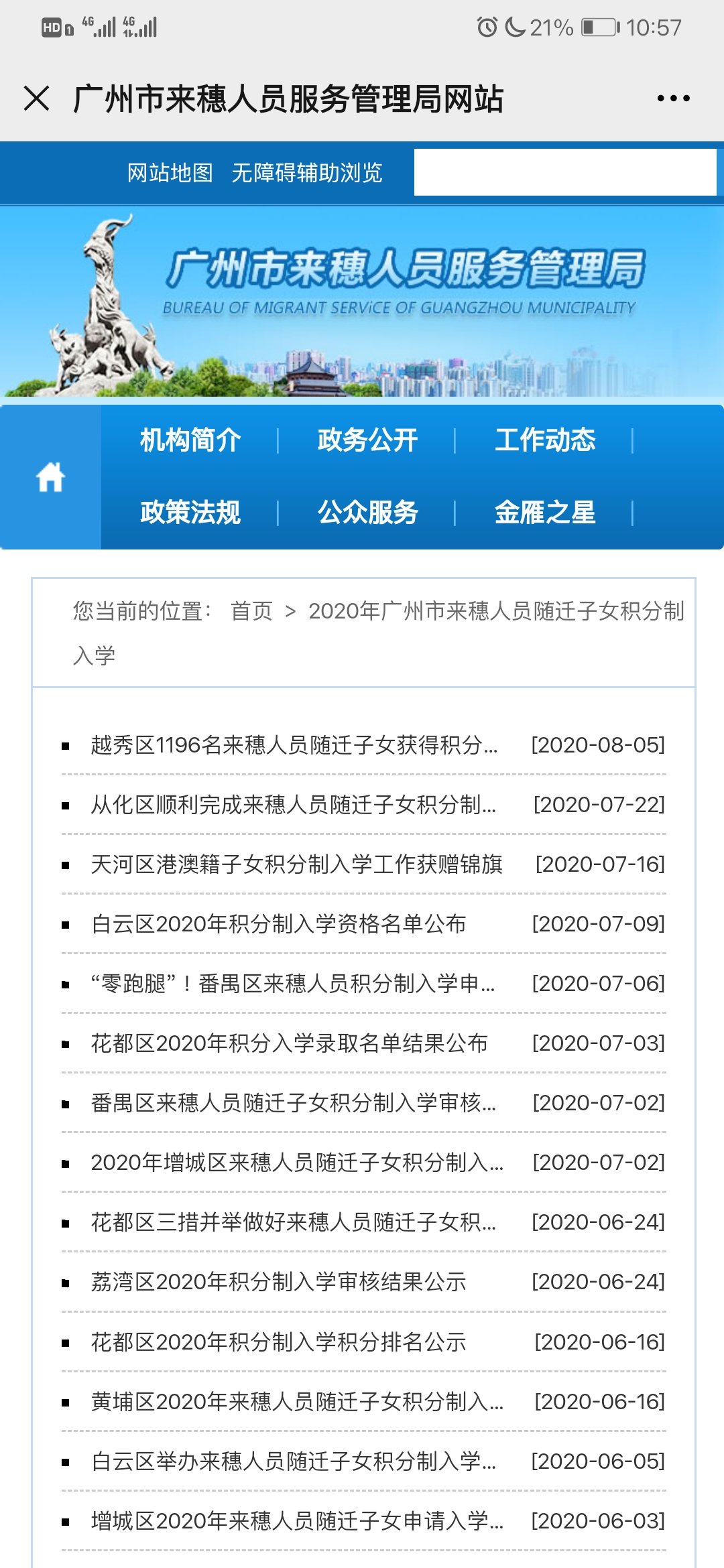The image size is (724, 1568).
Task: Go to home via the house icon
Action: (x=50, y=477)
